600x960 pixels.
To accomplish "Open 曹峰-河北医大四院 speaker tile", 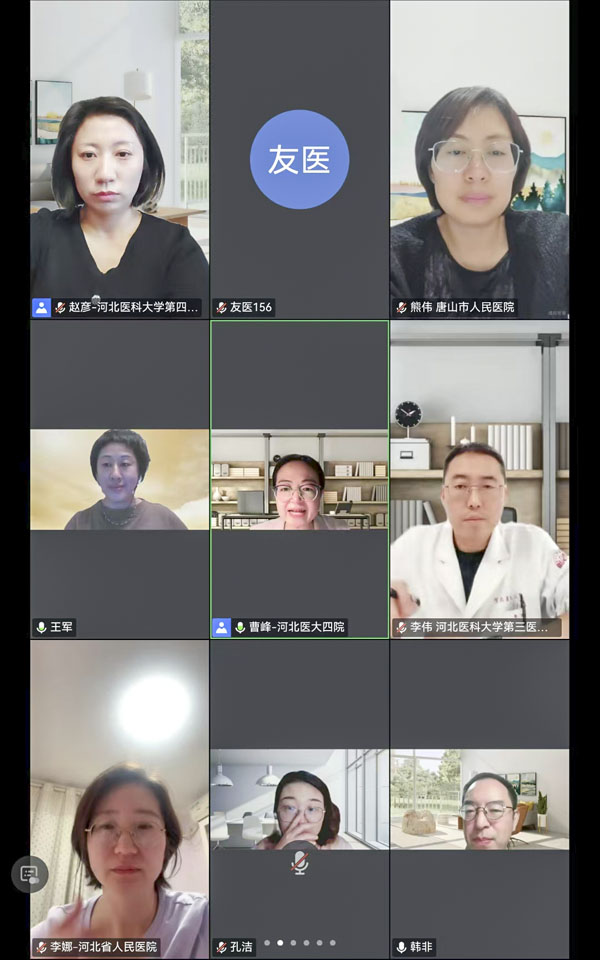I will pyautogui.click(x=299, y=480).
